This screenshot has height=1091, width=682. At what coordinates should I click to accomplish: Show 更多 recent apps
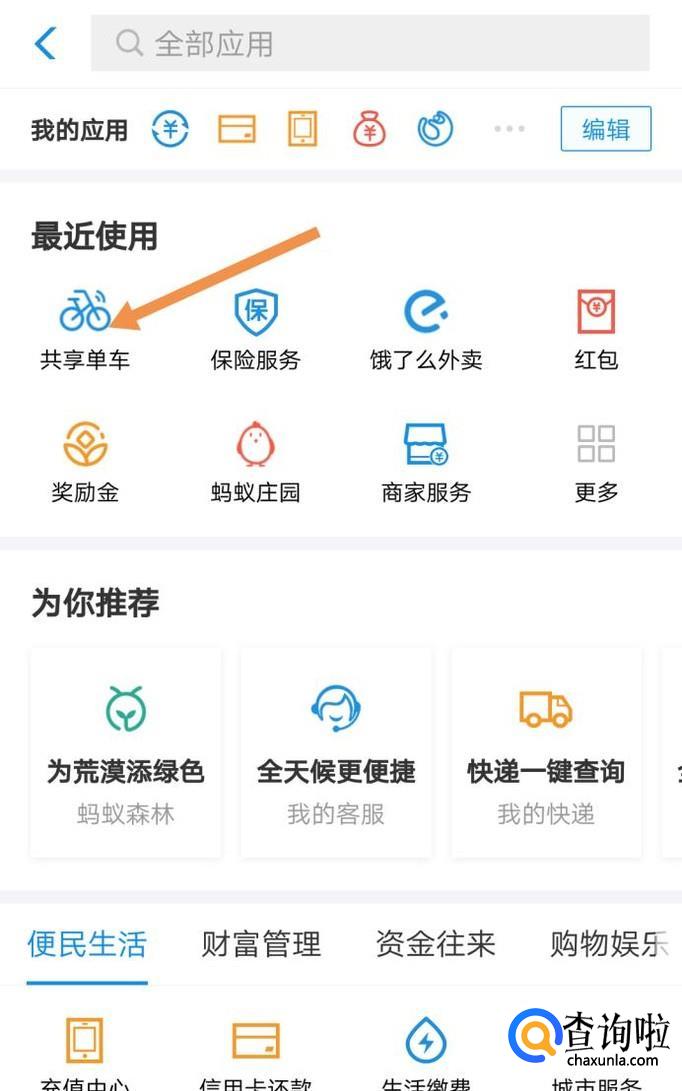[x=596, y=461]
